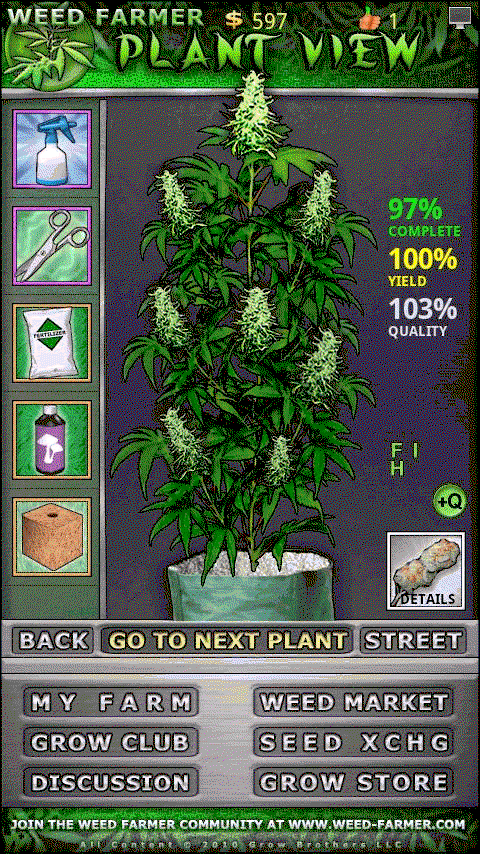The image size is (480, 854).
Task: Select the scissors trimming tool
Action: point(52,246)
